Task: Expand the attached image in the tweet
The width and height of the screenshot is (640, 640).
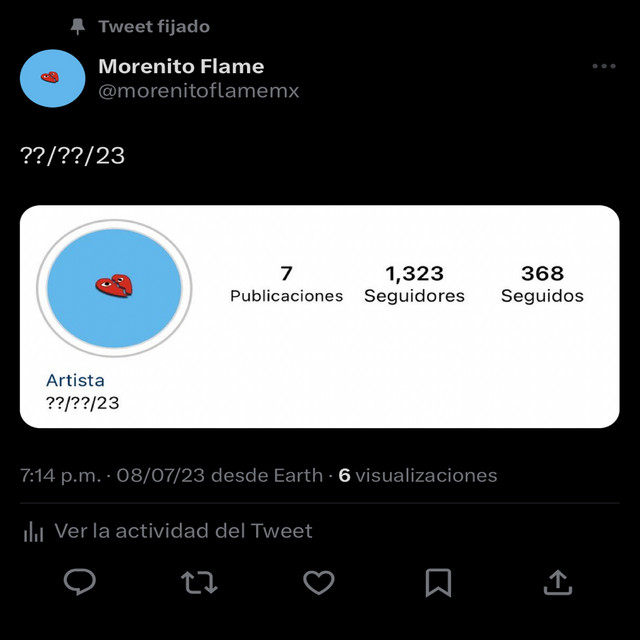Action: tap(319, 316)
